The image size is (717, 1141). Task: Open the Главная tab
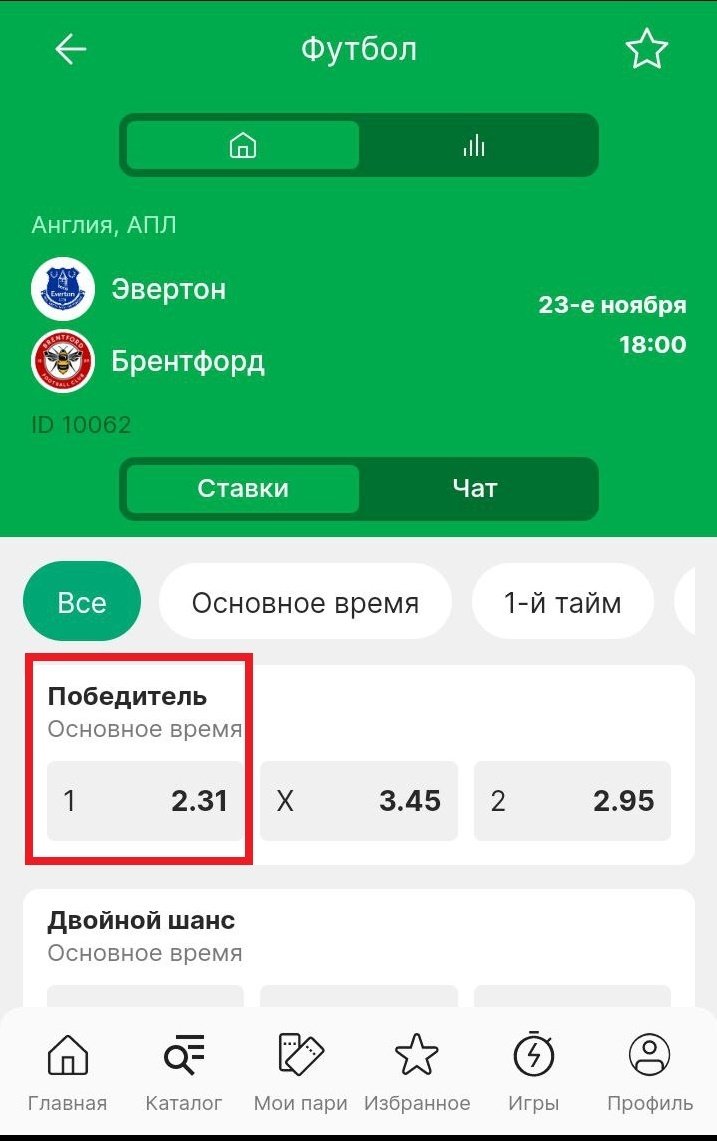pos(67,1072)
